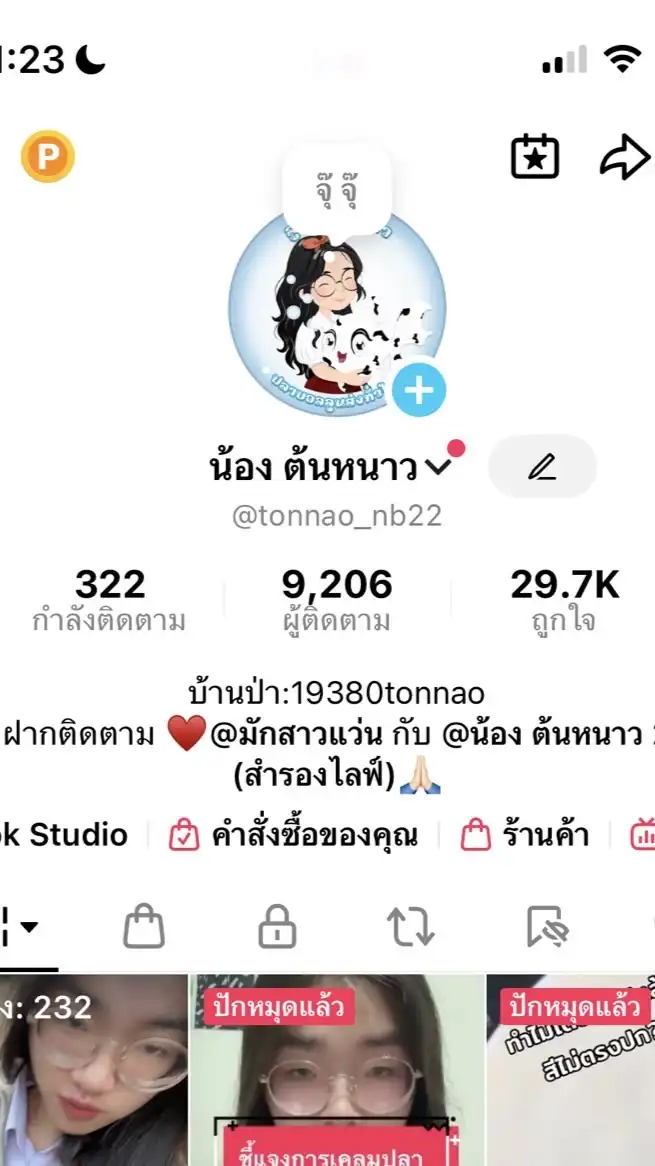Open ร้านค้า shop shortcut
The height and width of the screenshot is (1166, 655).
[x=525, y=835]
